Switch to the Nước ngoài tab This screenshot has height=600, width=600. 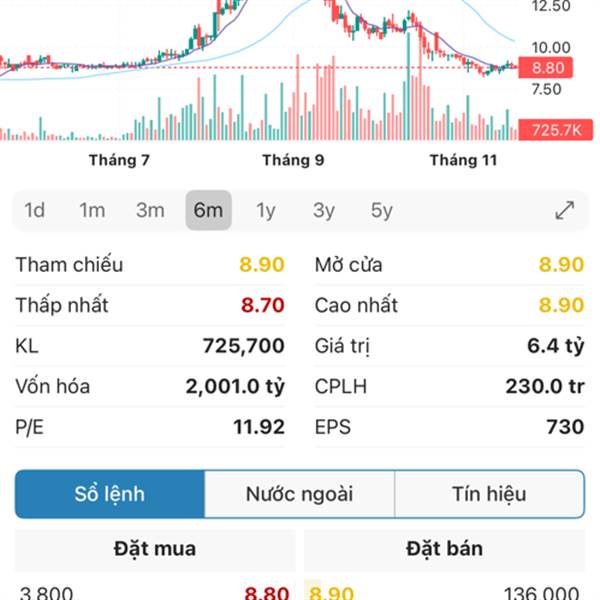point(299,494)
